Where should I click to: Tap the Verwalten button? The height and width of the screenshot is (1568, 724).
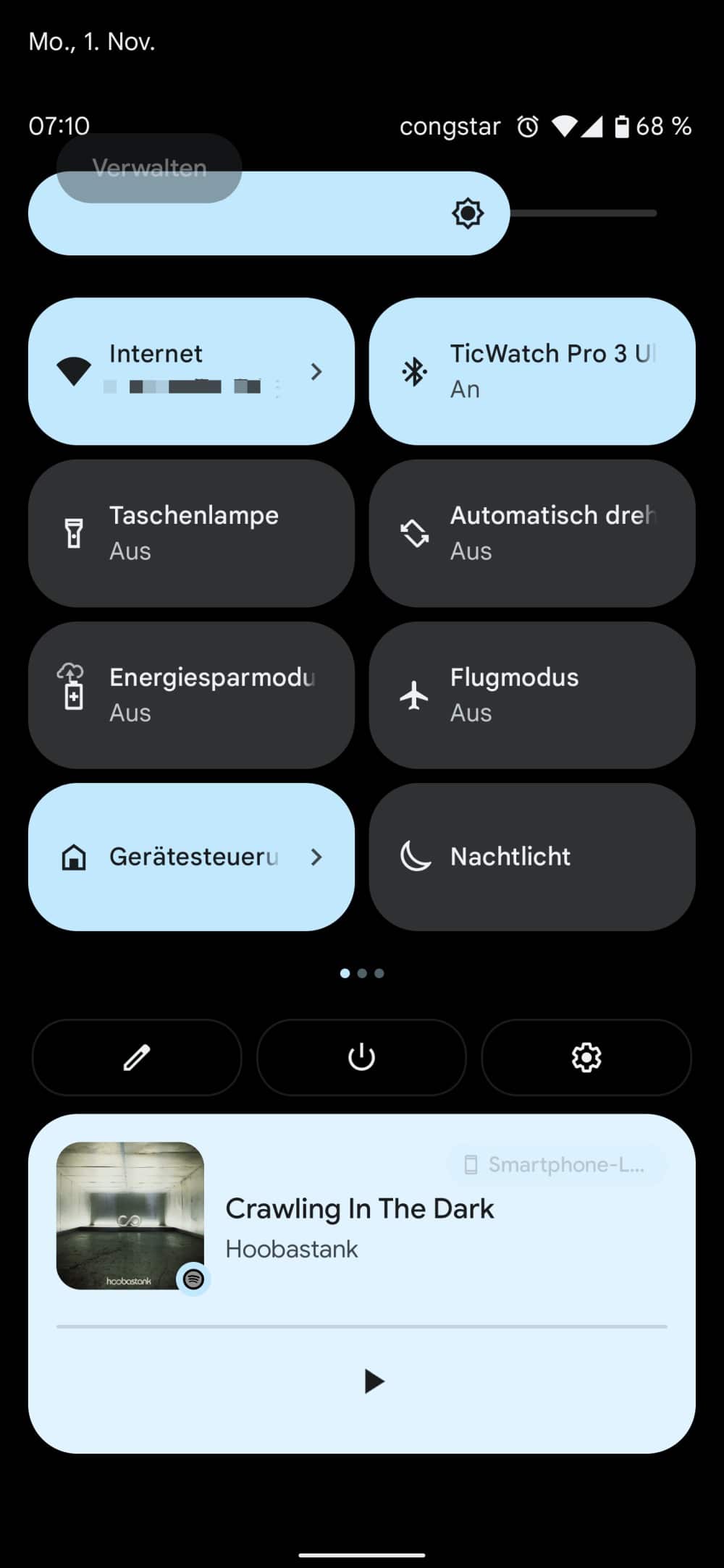click(149, 168)
